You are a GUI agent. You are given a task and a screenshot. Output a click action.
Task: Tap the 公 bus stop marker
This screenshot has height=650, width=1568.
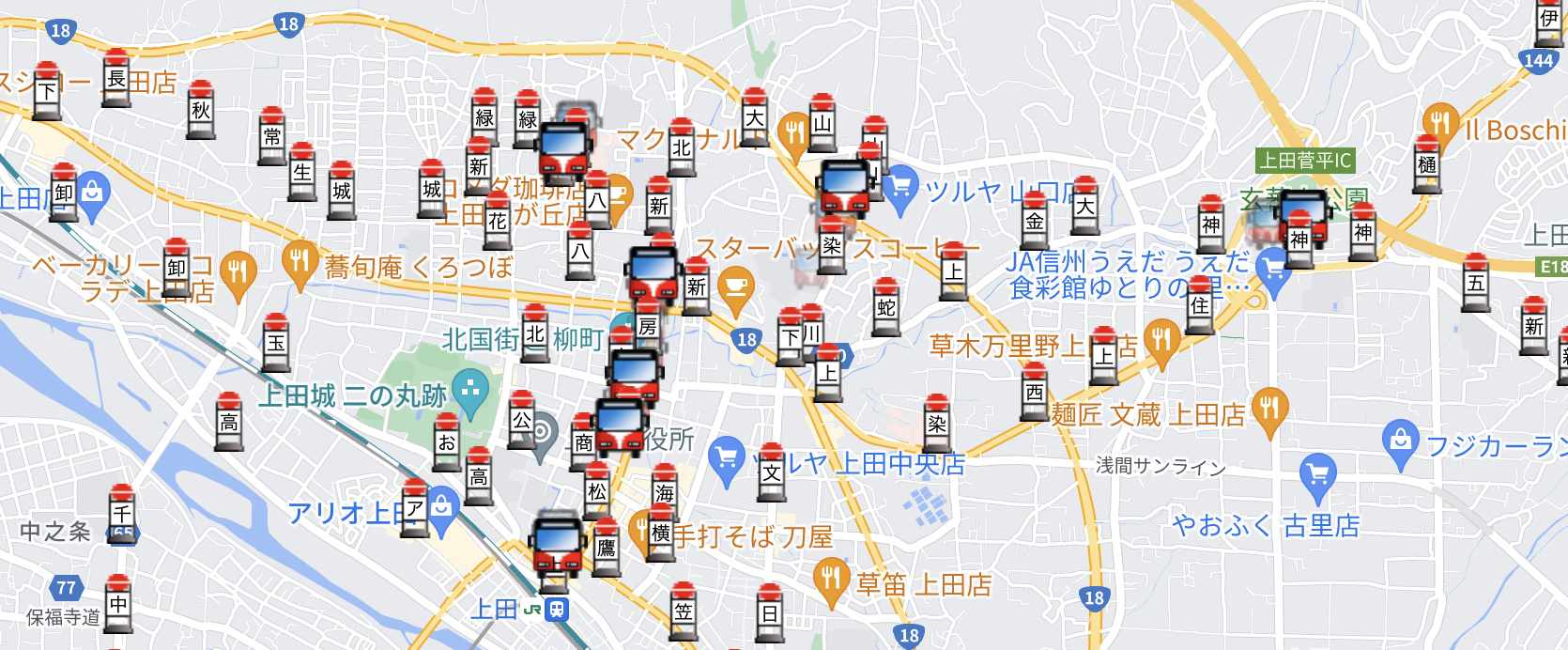coord(522,420)
